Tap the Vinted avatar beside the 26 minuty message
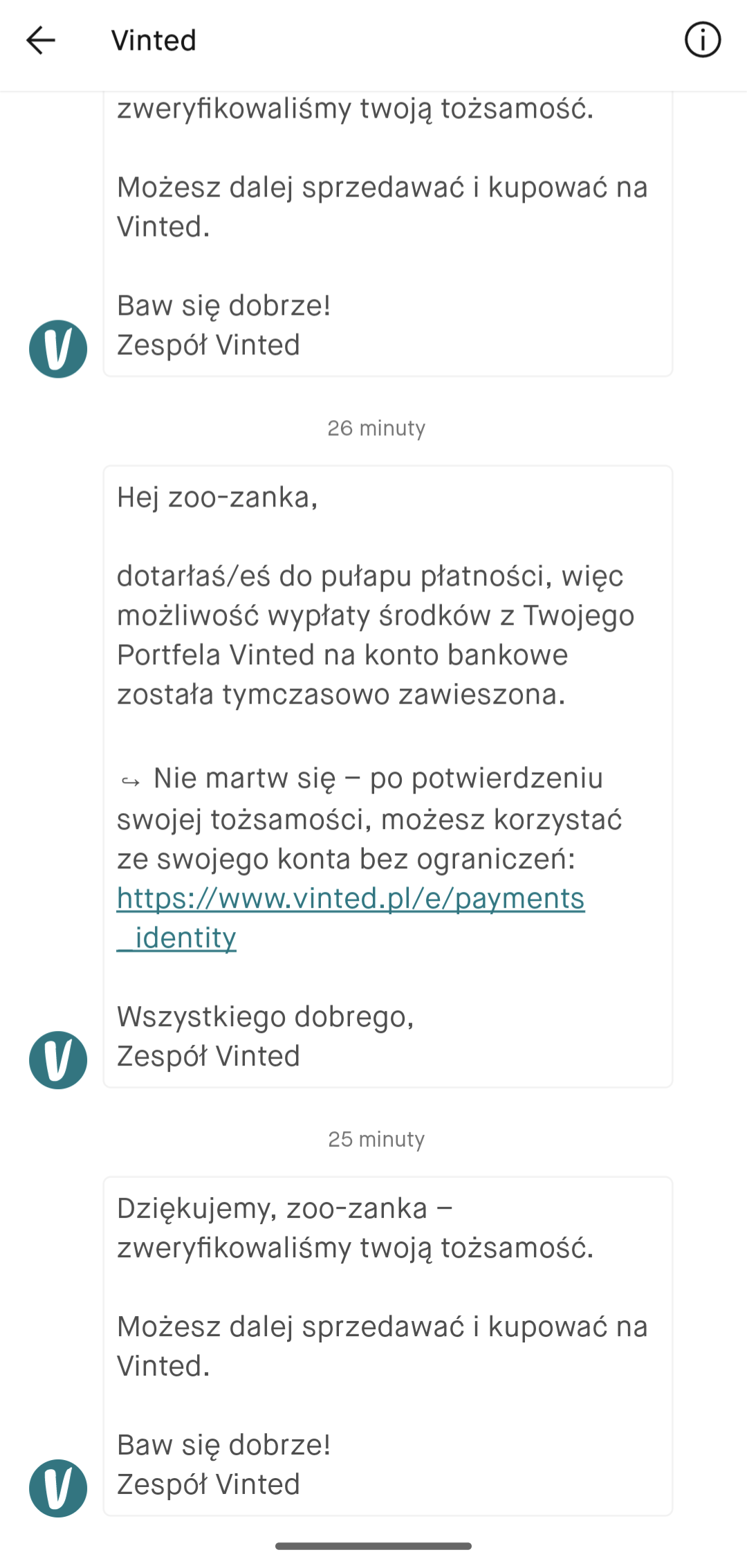Viewport: 747px width, 1568px height. pyautogui.click(x=58, y=1059)
